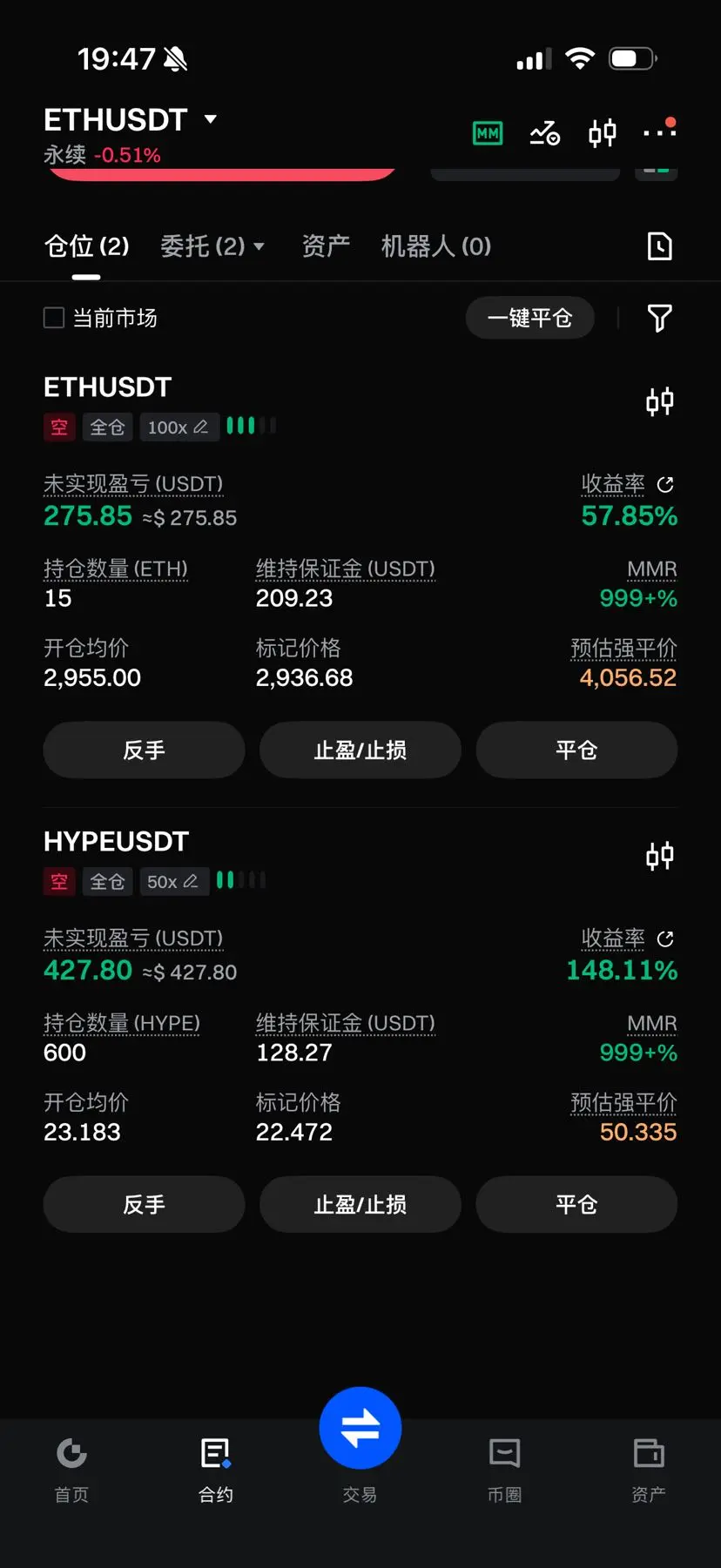Open the 币圈 bottom tab
The width and height of the screenshot is (721, 1568).
coord(504,1470)
